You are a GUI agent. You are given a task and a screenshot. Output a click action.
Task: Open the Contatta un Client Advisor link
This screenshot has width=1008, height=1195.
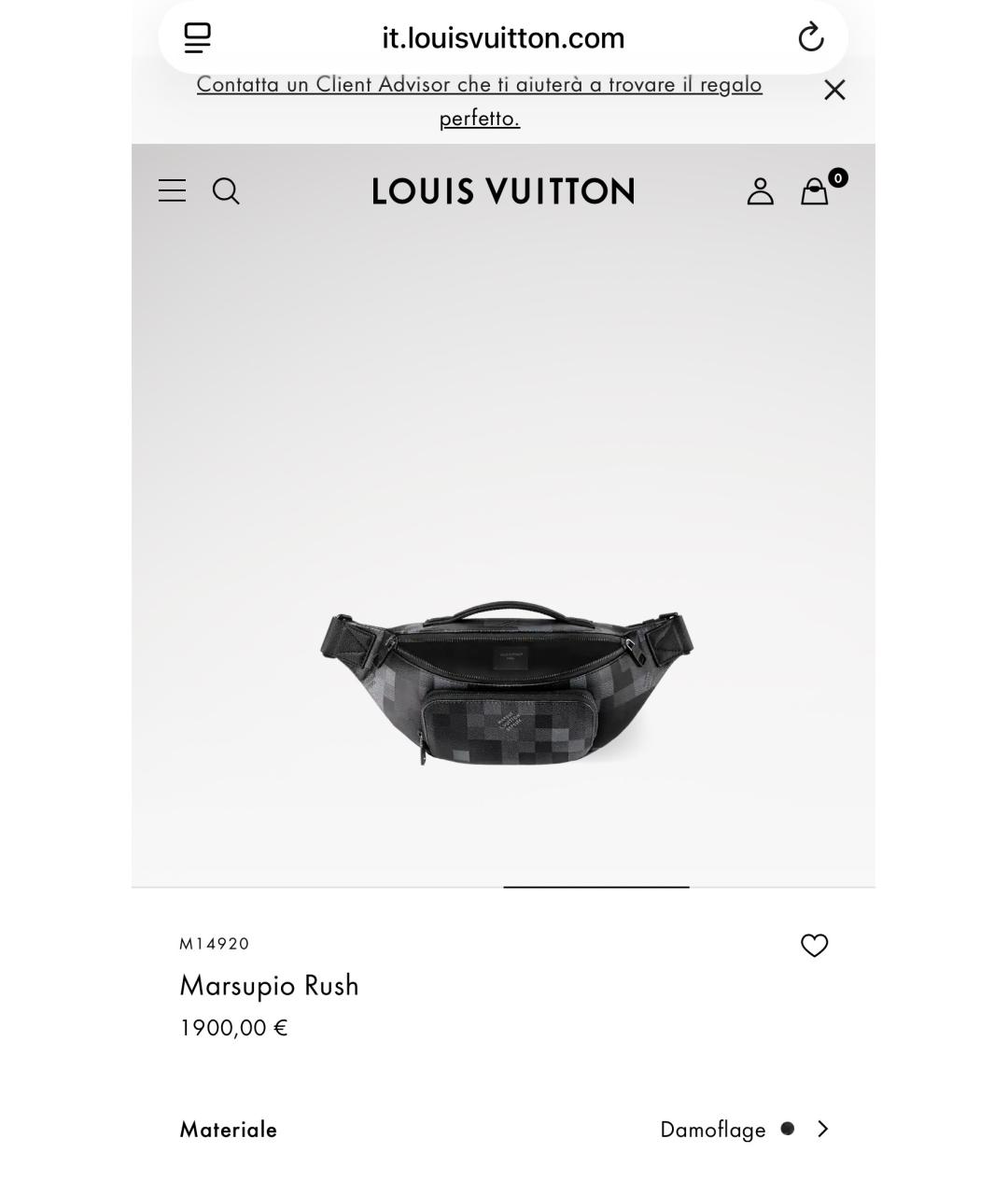pyautogui.click(x=480, y=100)
